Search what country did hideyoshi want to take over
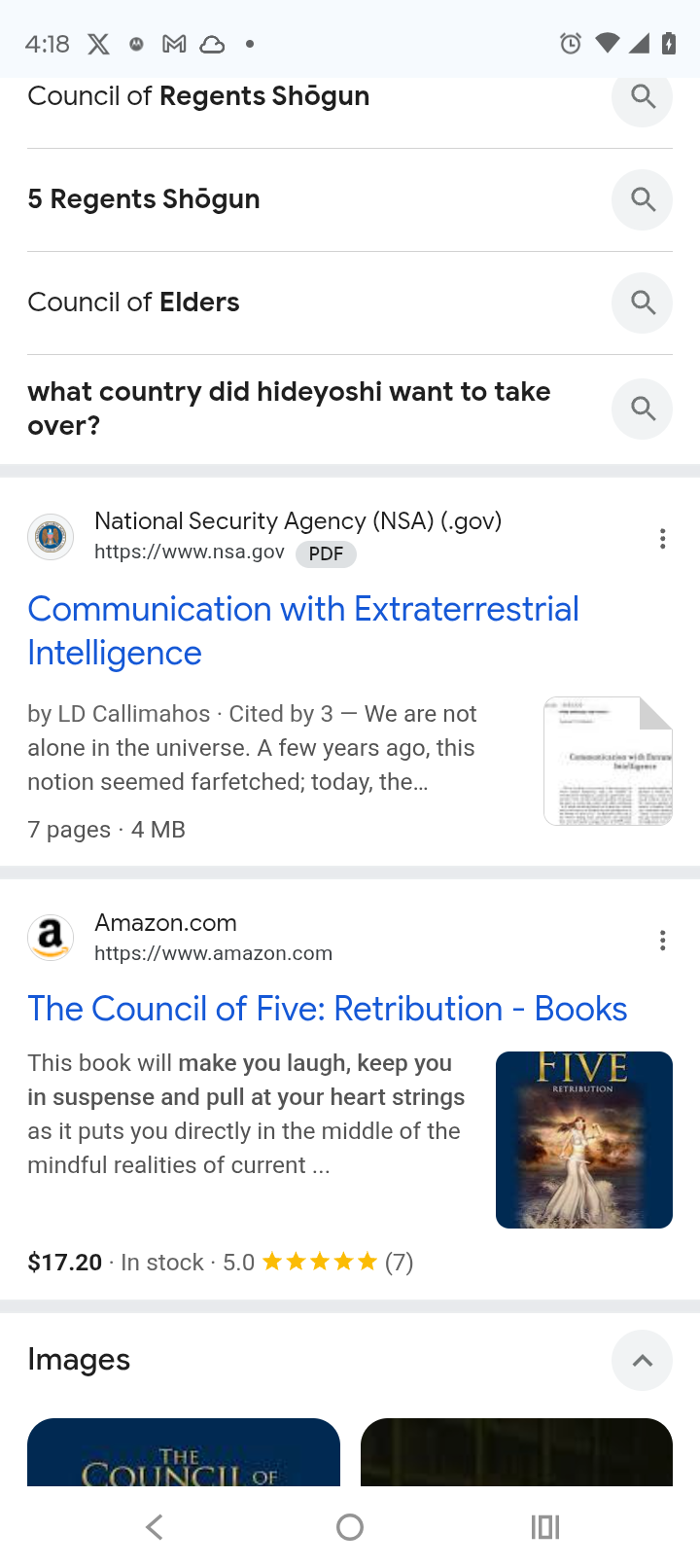700x1568 pixels. click(x=349, y=409)
